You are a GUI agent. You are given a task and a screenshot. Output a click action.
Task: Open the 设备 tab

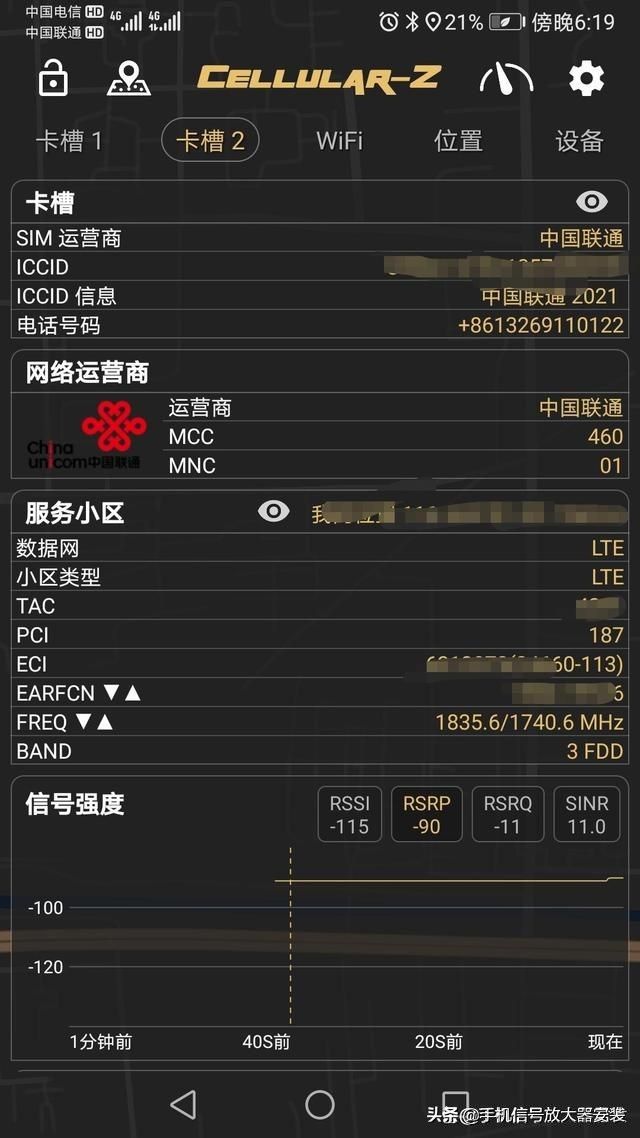pos(579,141)
